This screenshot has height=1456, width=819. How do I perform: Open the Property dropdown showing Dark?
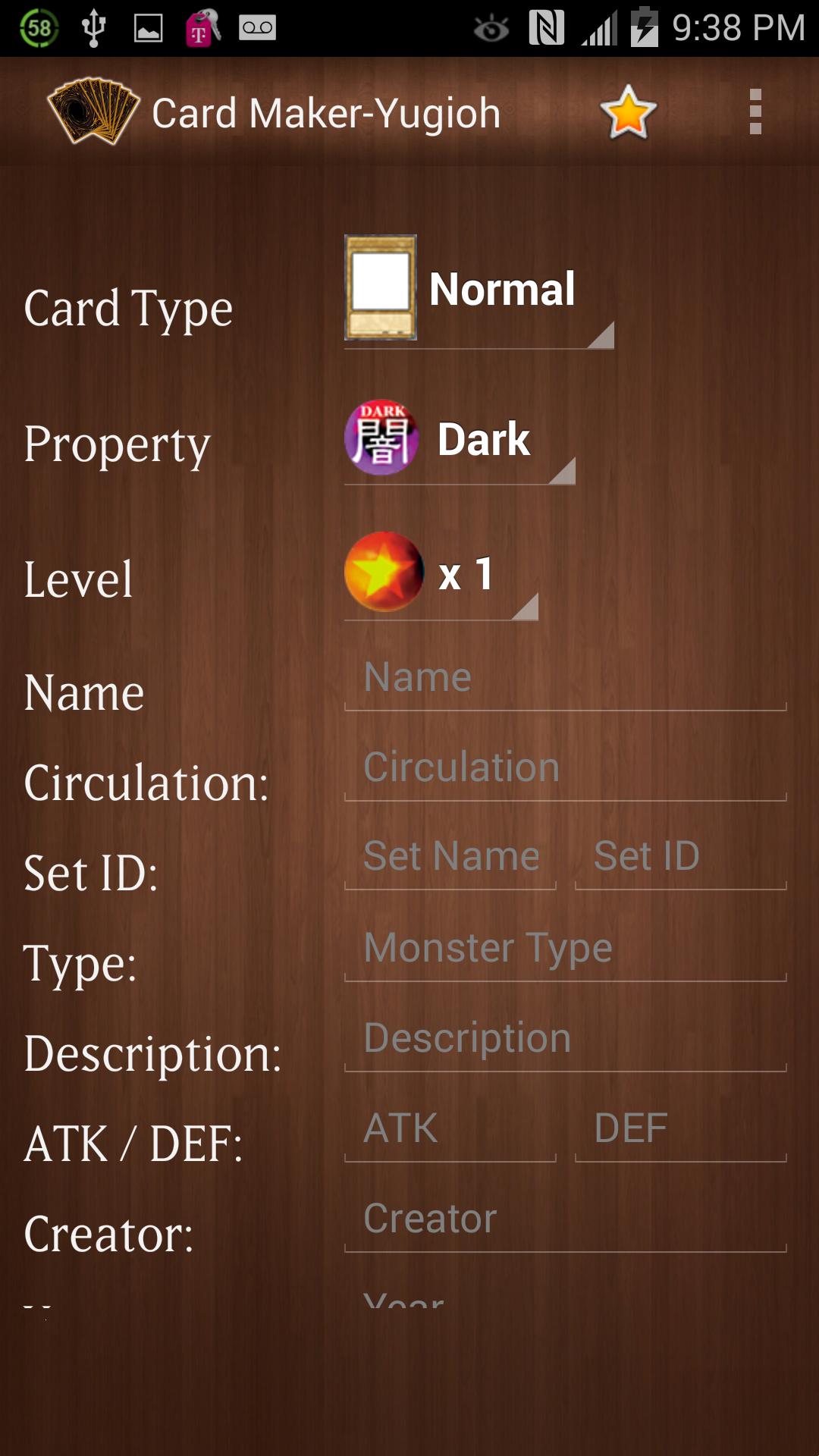pos(460,440)
